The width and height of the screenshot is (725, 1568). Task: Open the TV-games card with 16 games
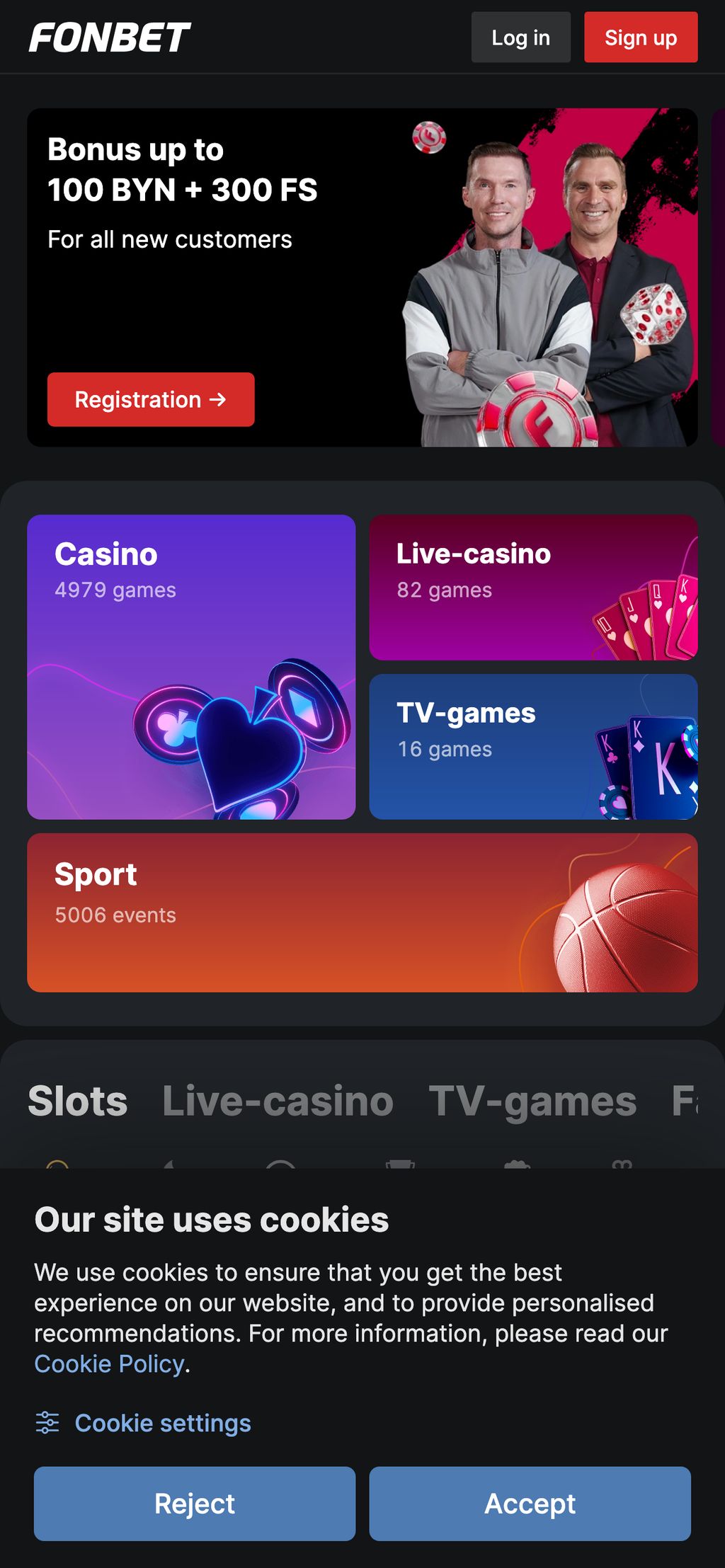tap(532, 746)
